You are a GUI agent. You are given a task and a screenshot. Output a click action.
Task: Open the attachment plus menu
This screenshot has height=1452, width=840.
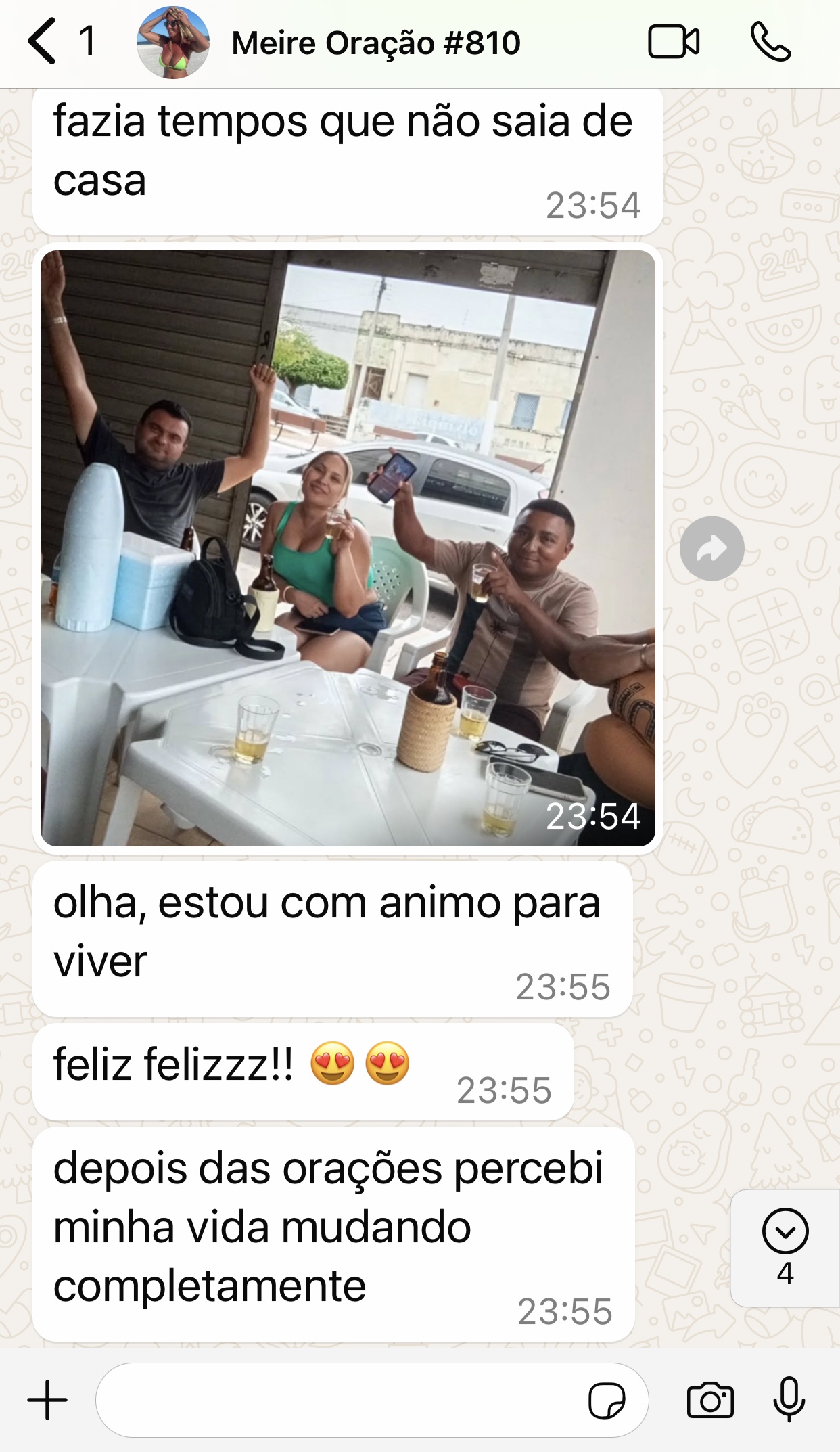47,1400
